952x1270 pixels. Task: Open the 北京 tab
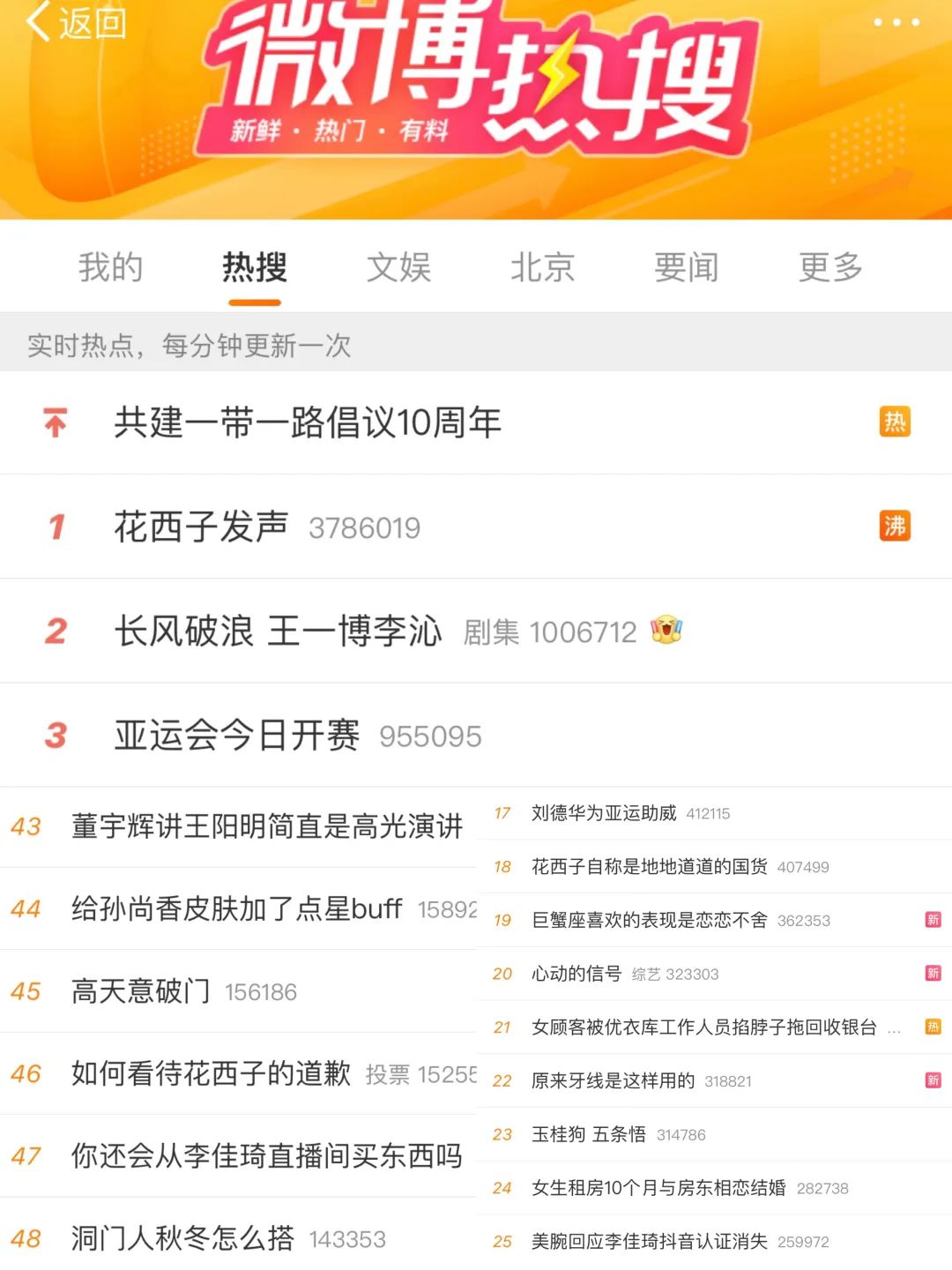click(x=542, y=267)
